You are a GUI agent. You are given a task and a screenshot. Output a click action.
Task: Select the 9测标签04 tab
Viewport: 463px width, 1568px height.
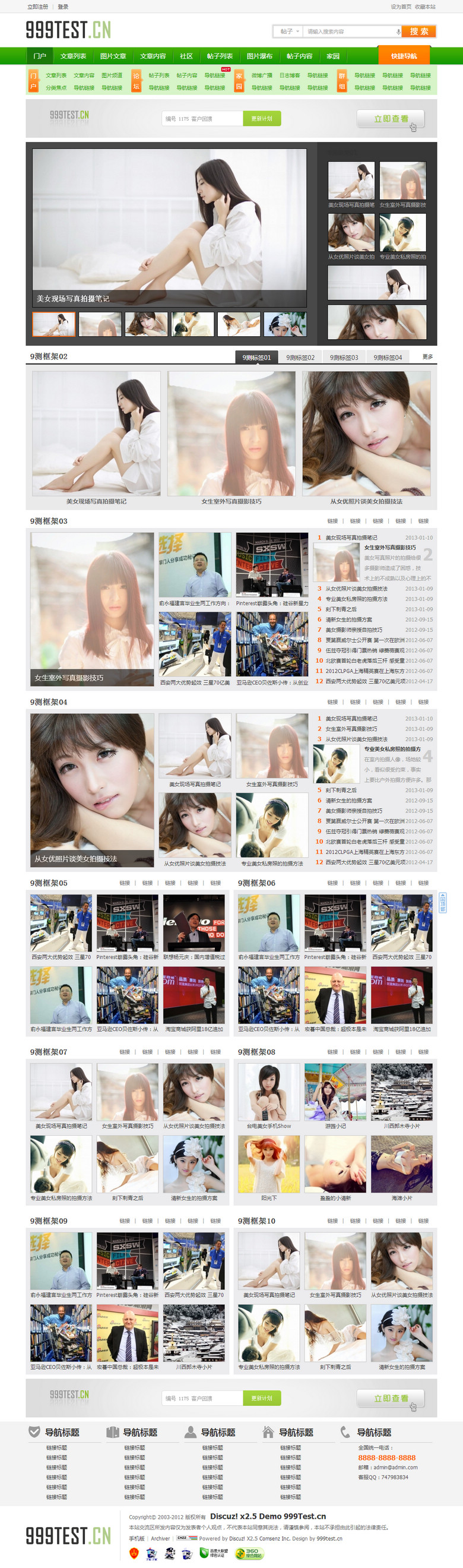click(388, 358)
